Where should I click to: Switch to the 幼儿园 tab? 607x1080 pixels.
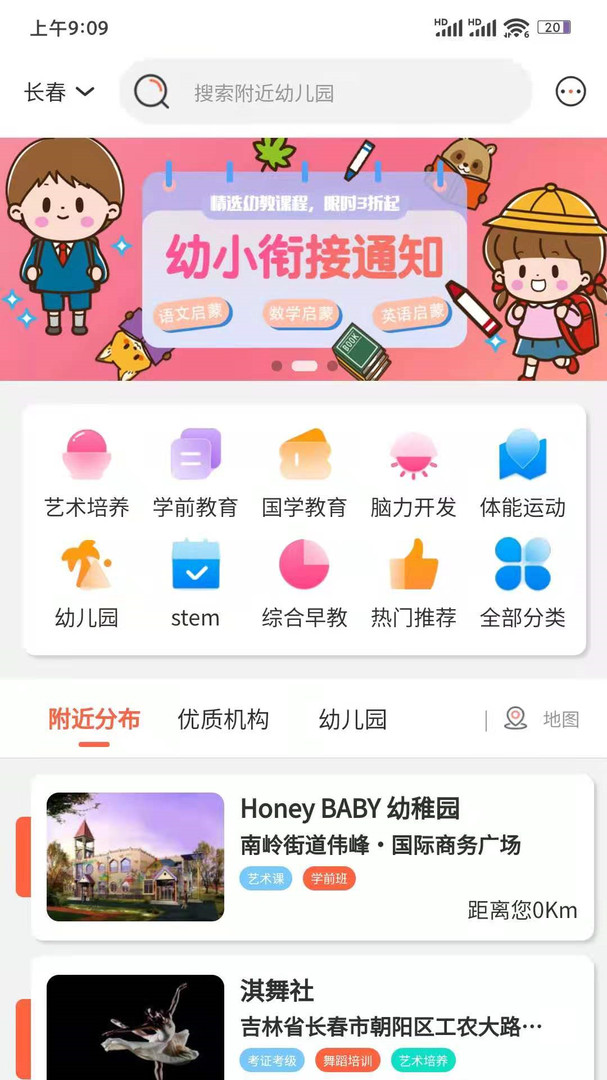point(352,719)
